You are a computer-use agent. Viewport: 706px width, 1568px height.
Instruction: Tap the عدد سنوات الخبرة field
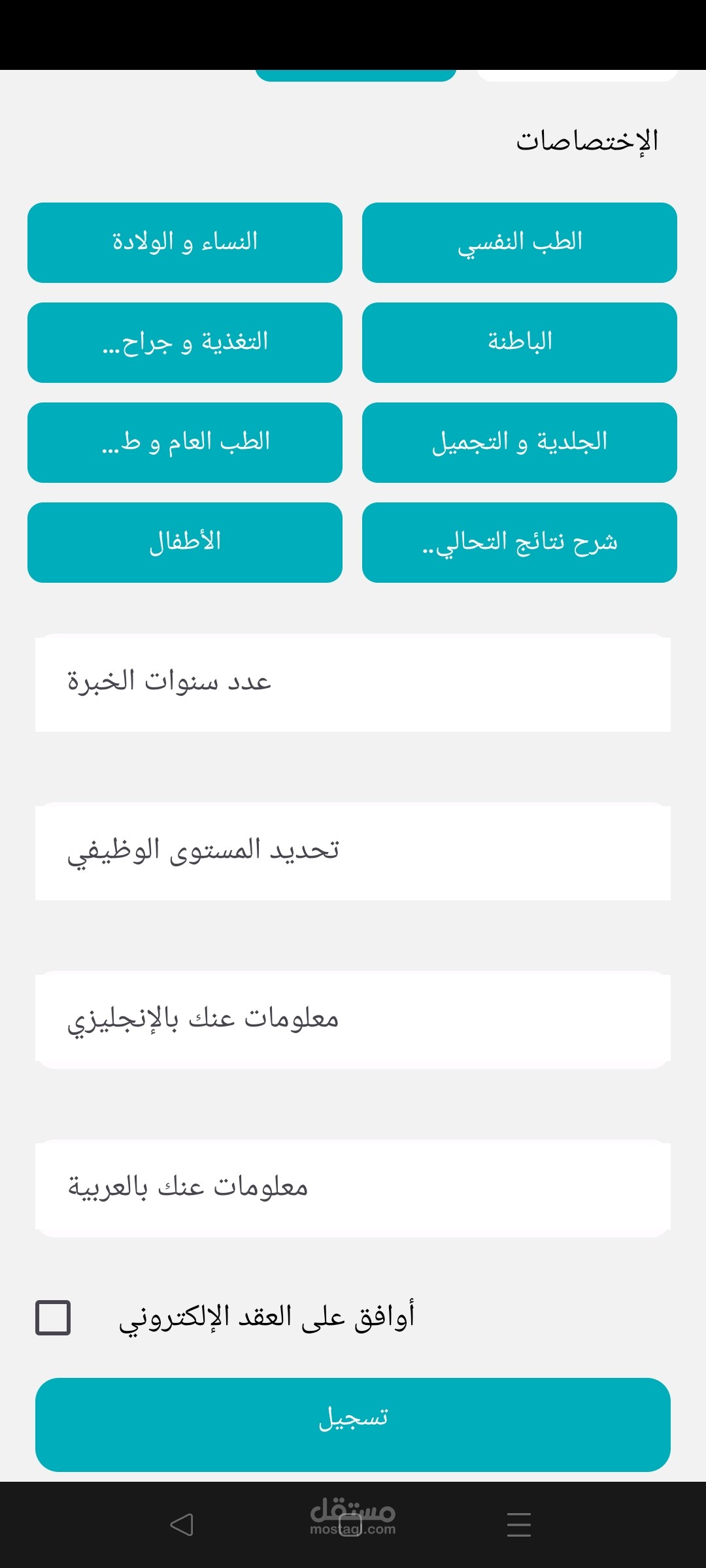(353, 683)
